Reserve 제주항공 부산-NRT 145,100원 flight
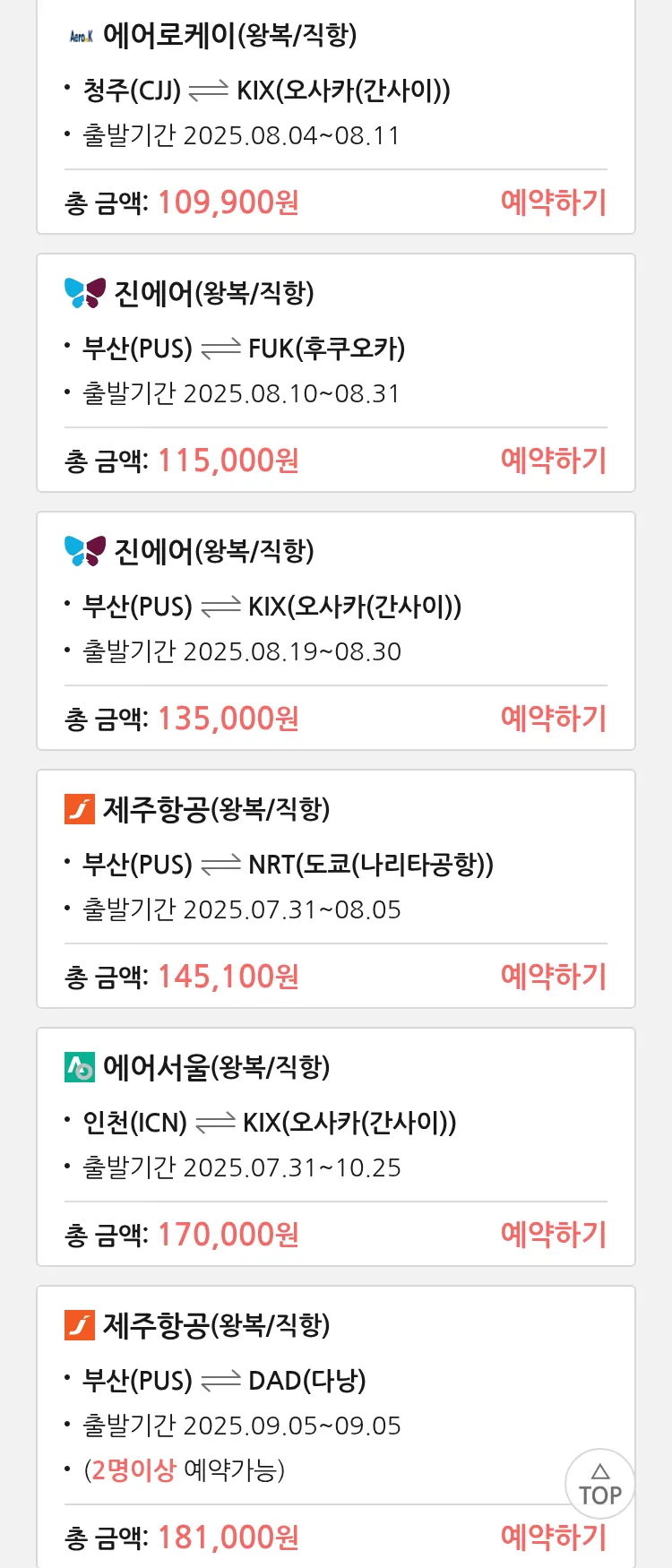Viewport: 672px width, 1568px height. (553, 977)
